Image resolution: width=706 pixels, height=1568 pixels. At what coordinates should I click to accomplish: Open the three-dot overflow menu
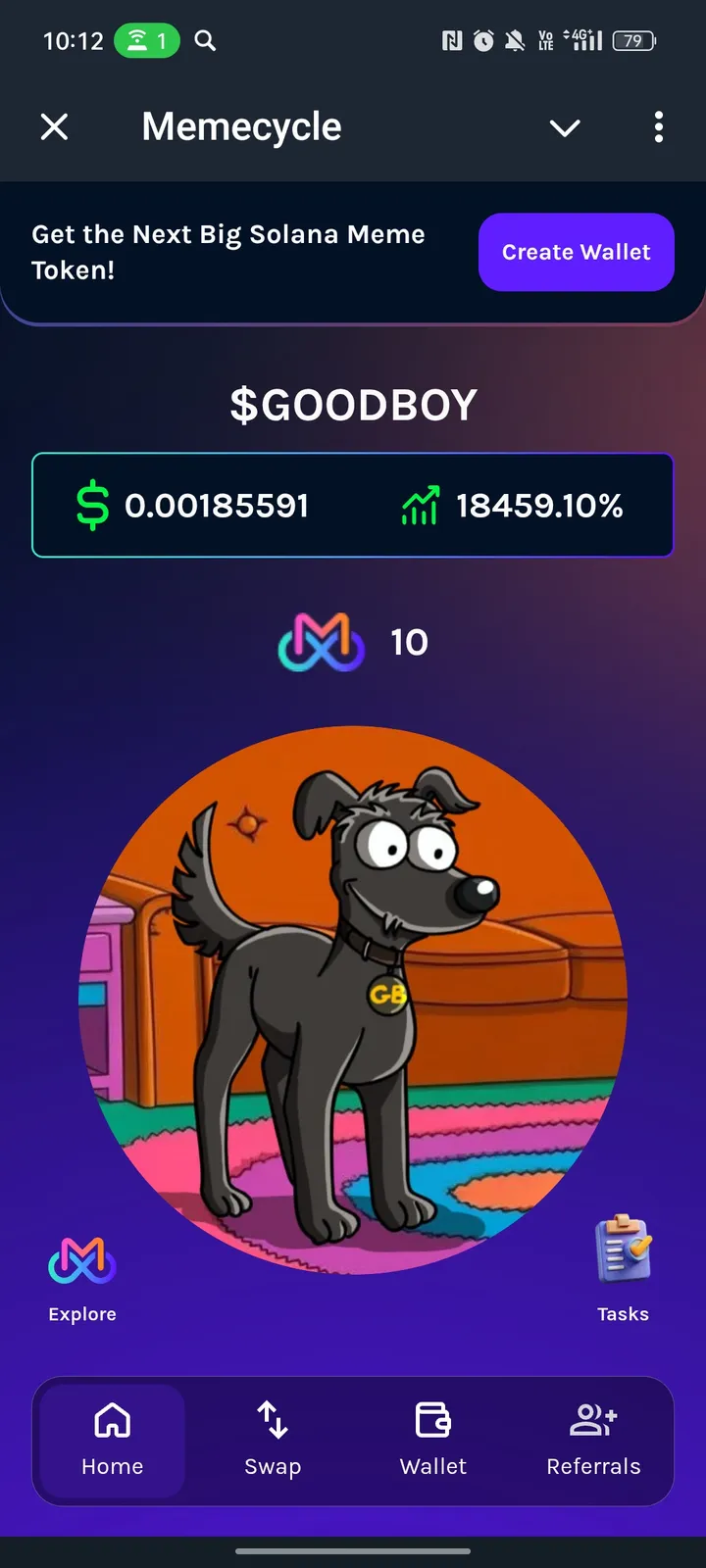pos(658,126)
